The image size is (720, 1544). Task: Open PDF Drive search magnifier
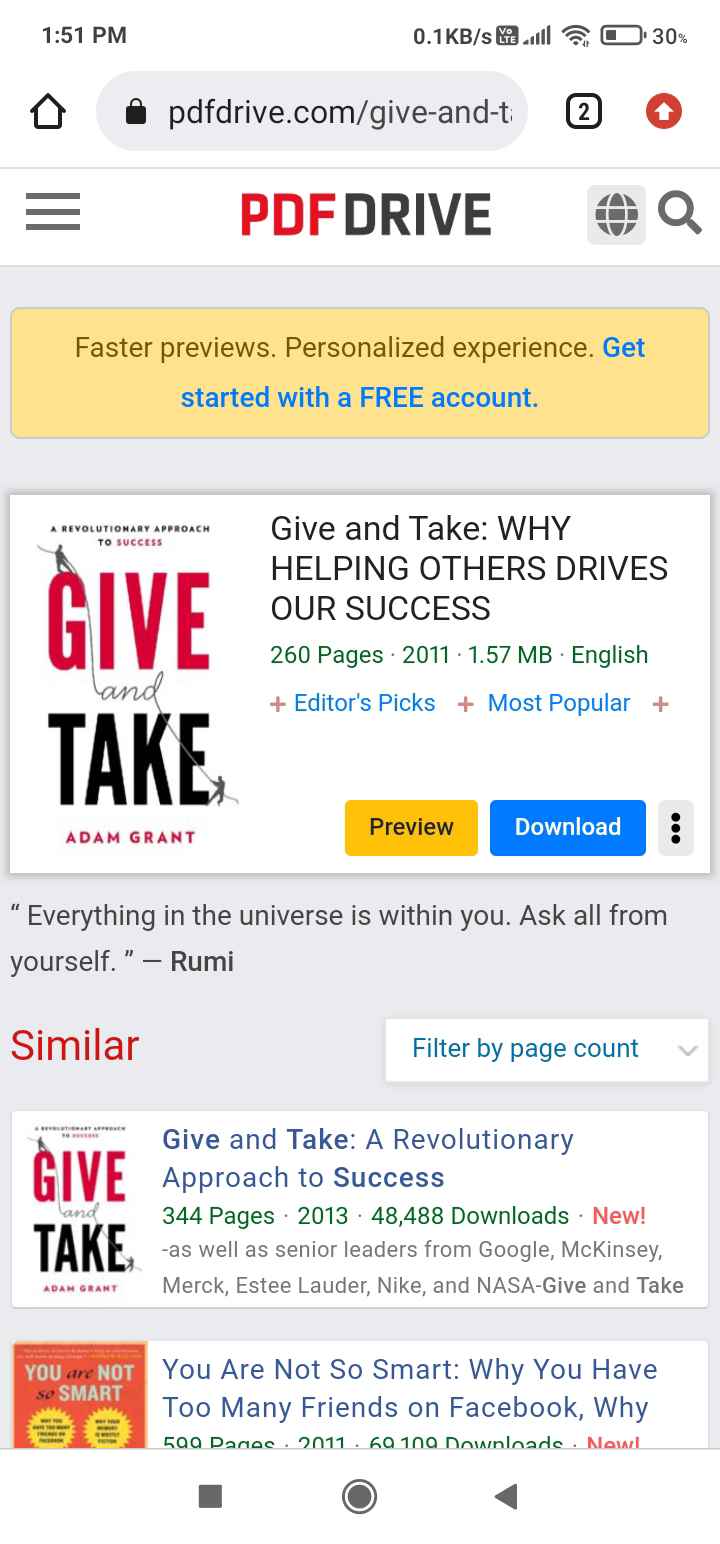pyautogui.click(x=680, y=214)
